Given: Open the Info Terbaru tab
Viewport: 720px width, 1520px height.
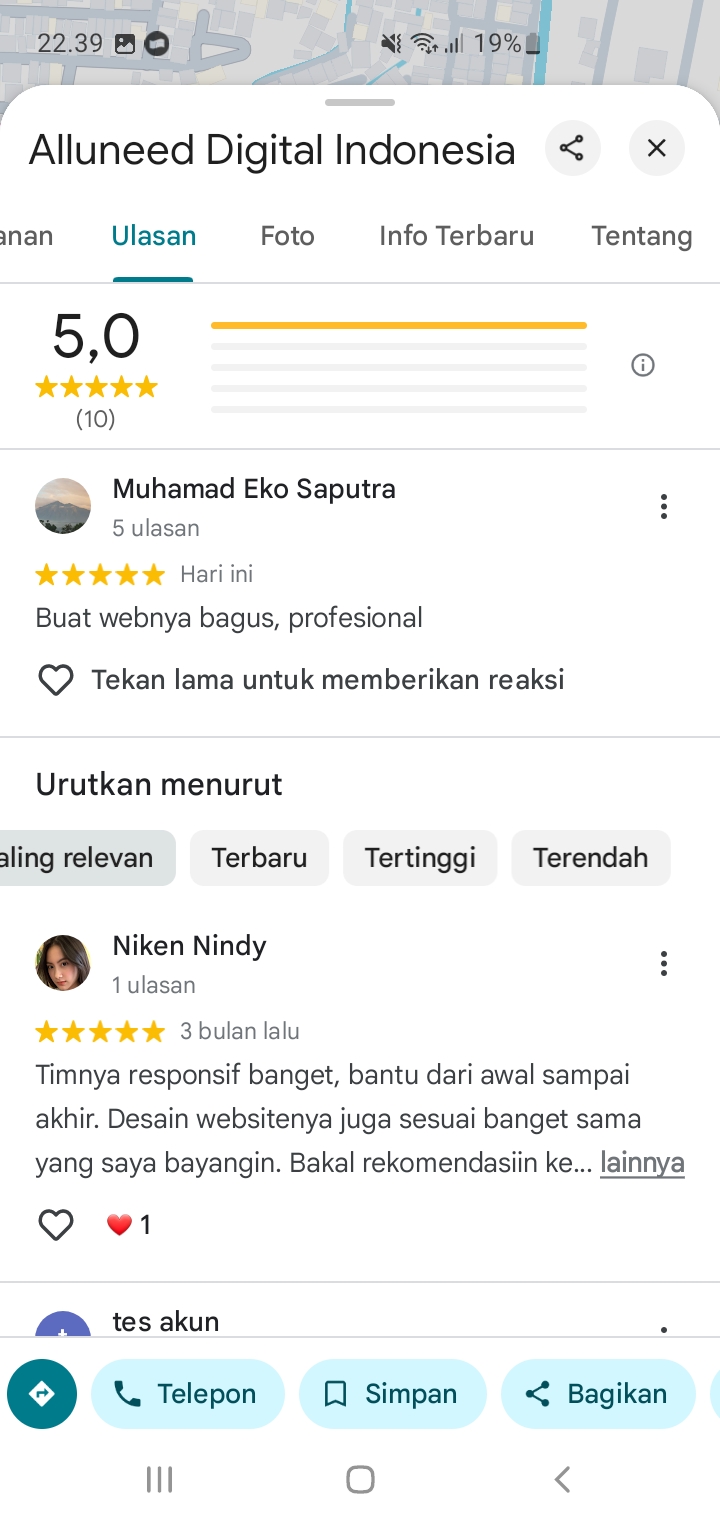Looking at the screenshot, I should click(456, 236).
